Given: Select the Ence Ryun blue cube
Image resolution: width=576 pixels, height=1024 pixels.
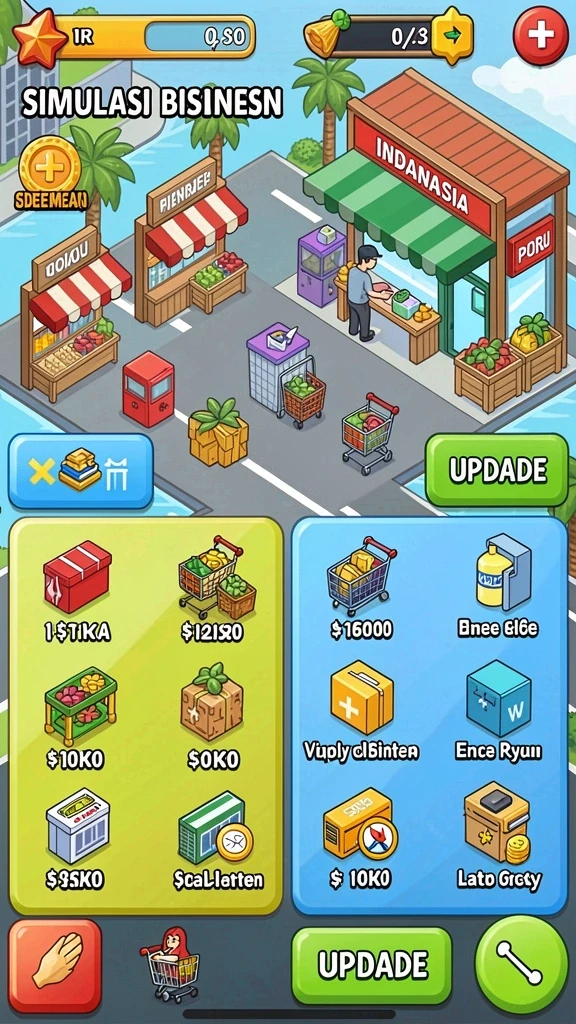Looking at the screenshot, I should pyautogui.click(x=498, y=711).
